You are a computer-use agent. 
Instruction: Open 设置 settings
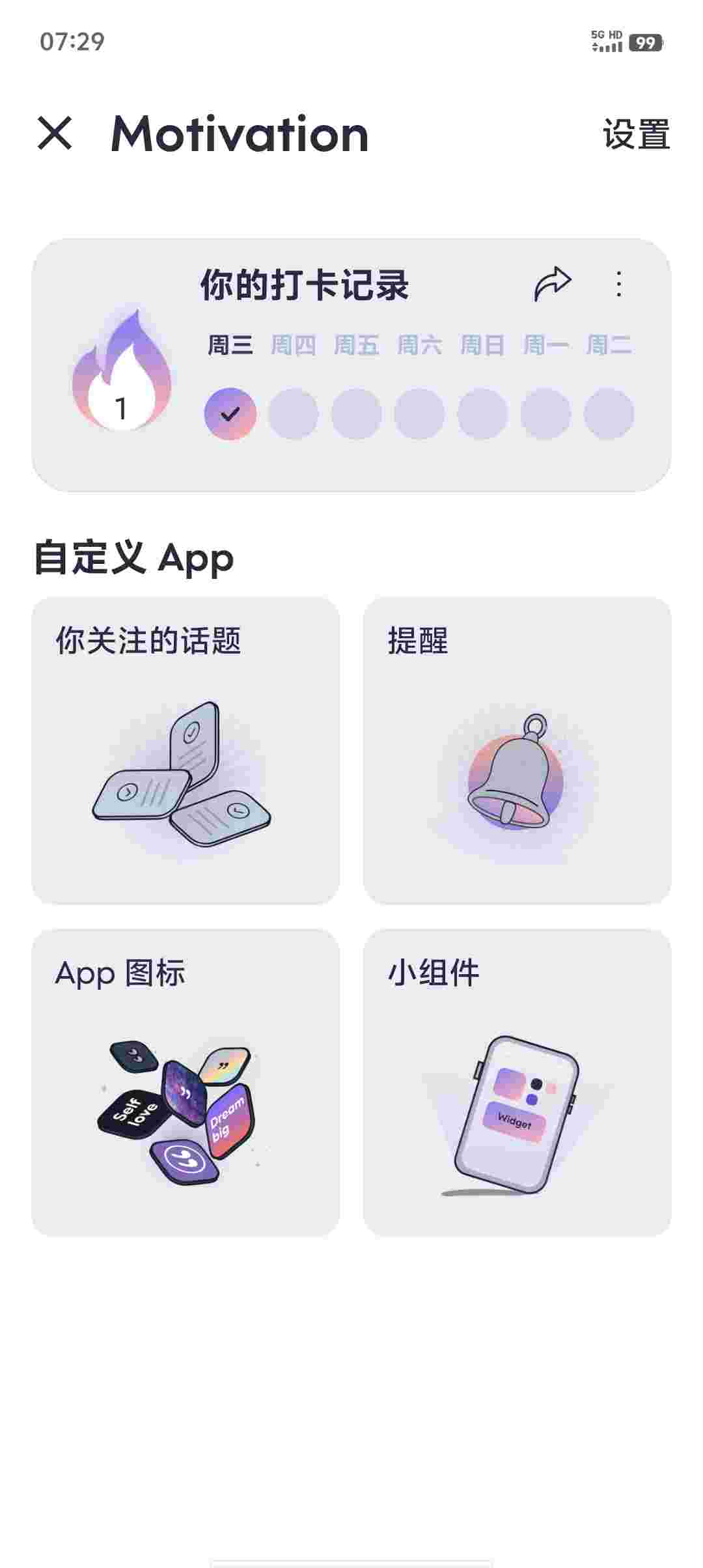[636, 135]
